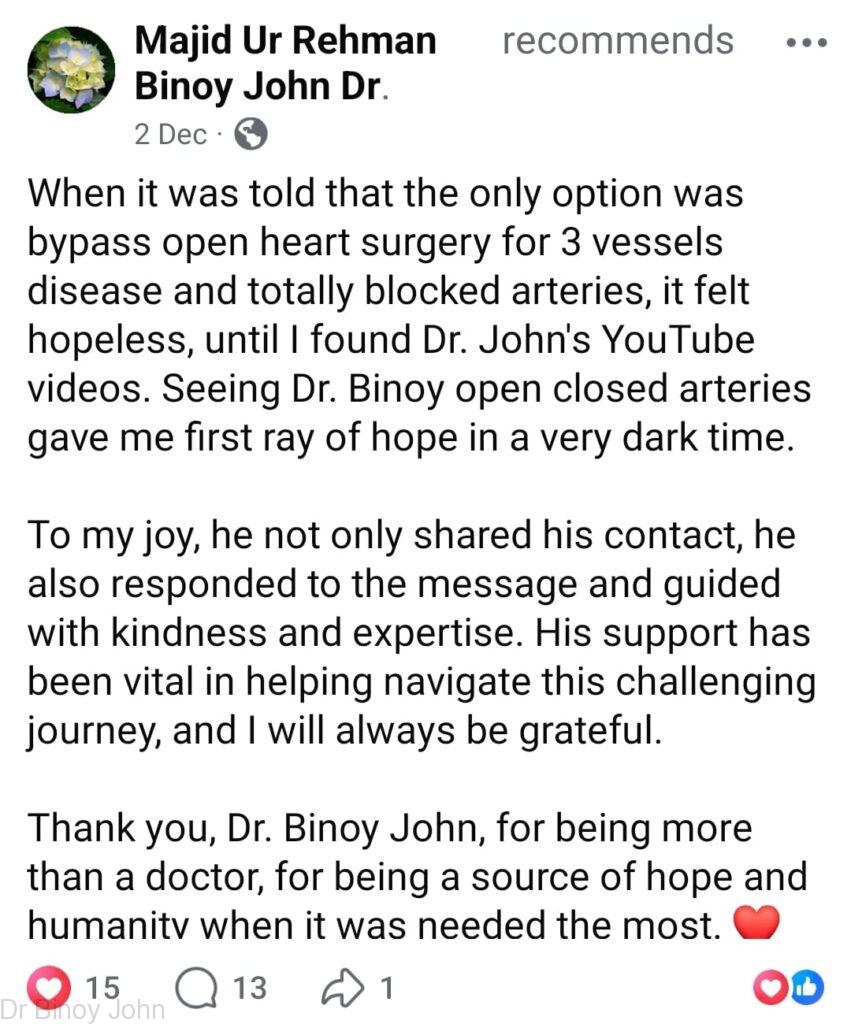Screen dimensions: 851x1024
Task: See who reacted to this post
Action: (788, 989)
